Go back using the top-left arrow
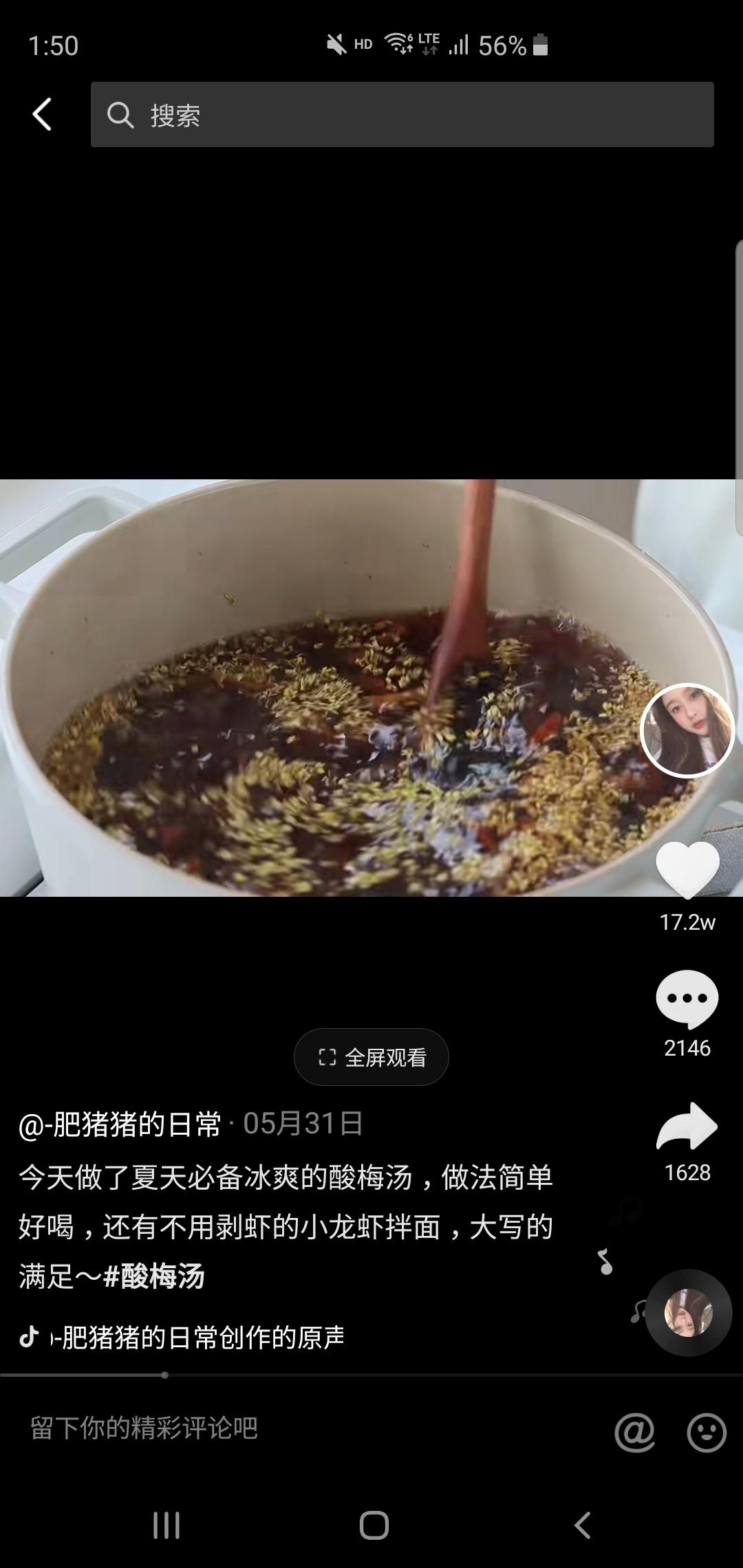743x1568 pixels. [x=42, y=114]
